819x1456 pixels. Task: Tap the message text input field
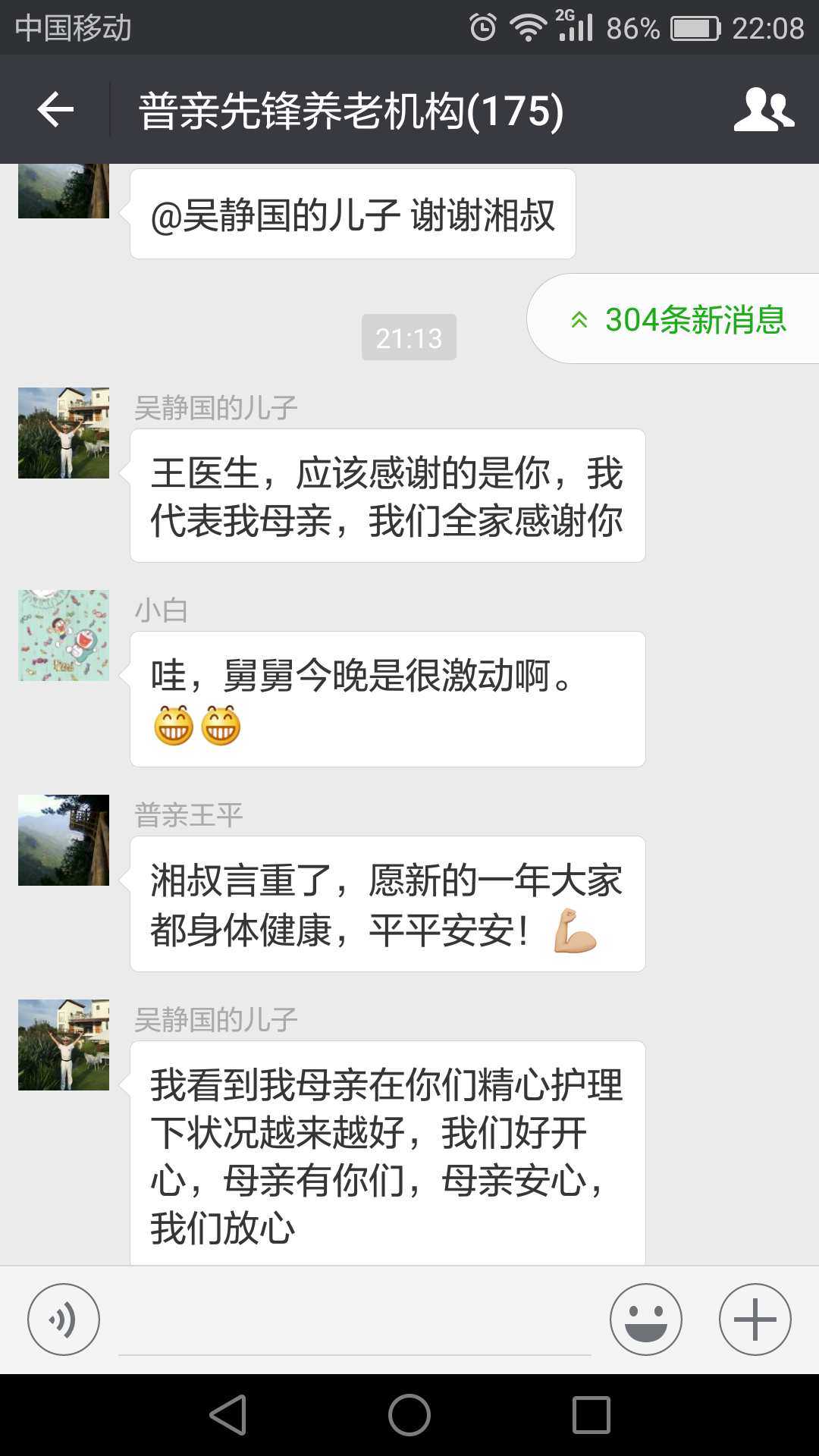pyautogui.click(x=354, y=1321)
